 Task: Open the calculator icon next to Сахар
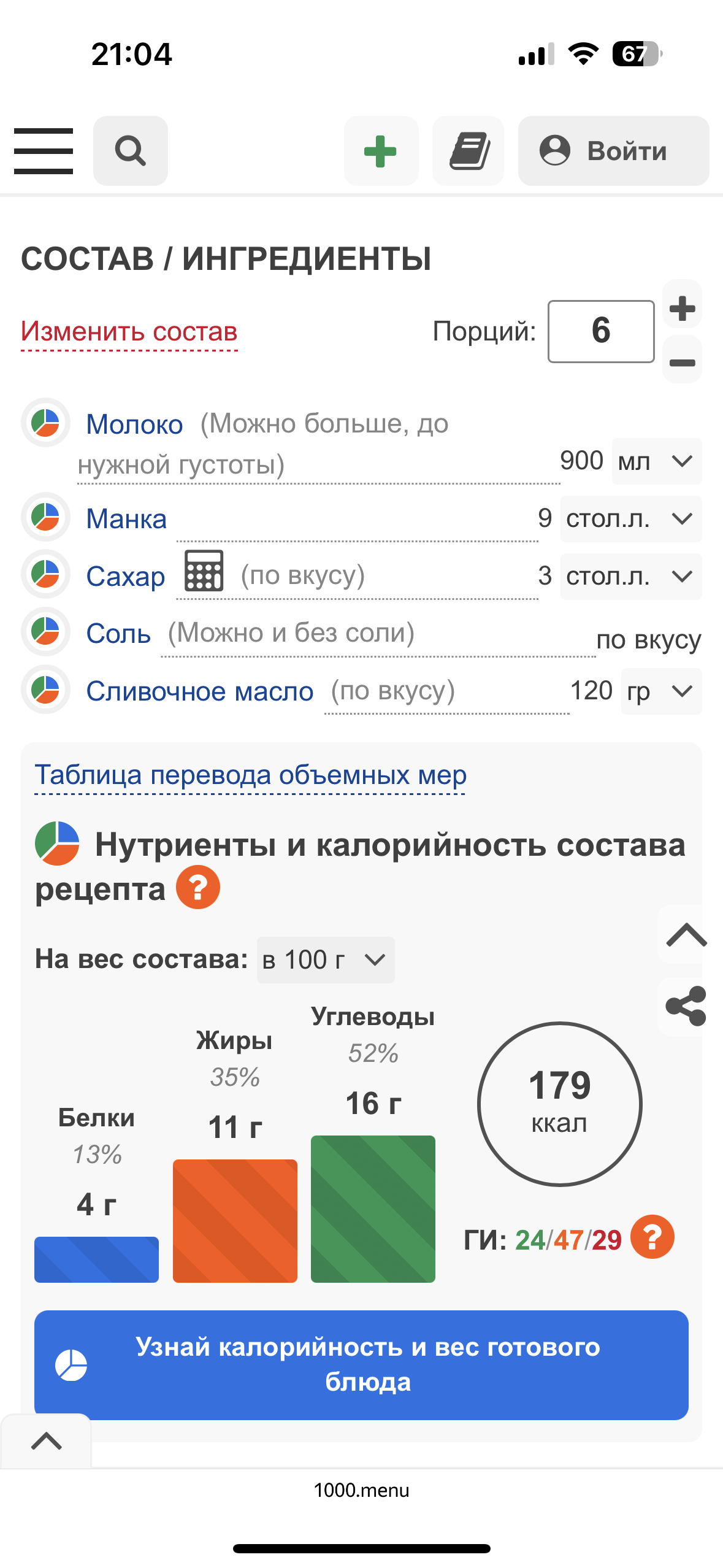point(204,571)
